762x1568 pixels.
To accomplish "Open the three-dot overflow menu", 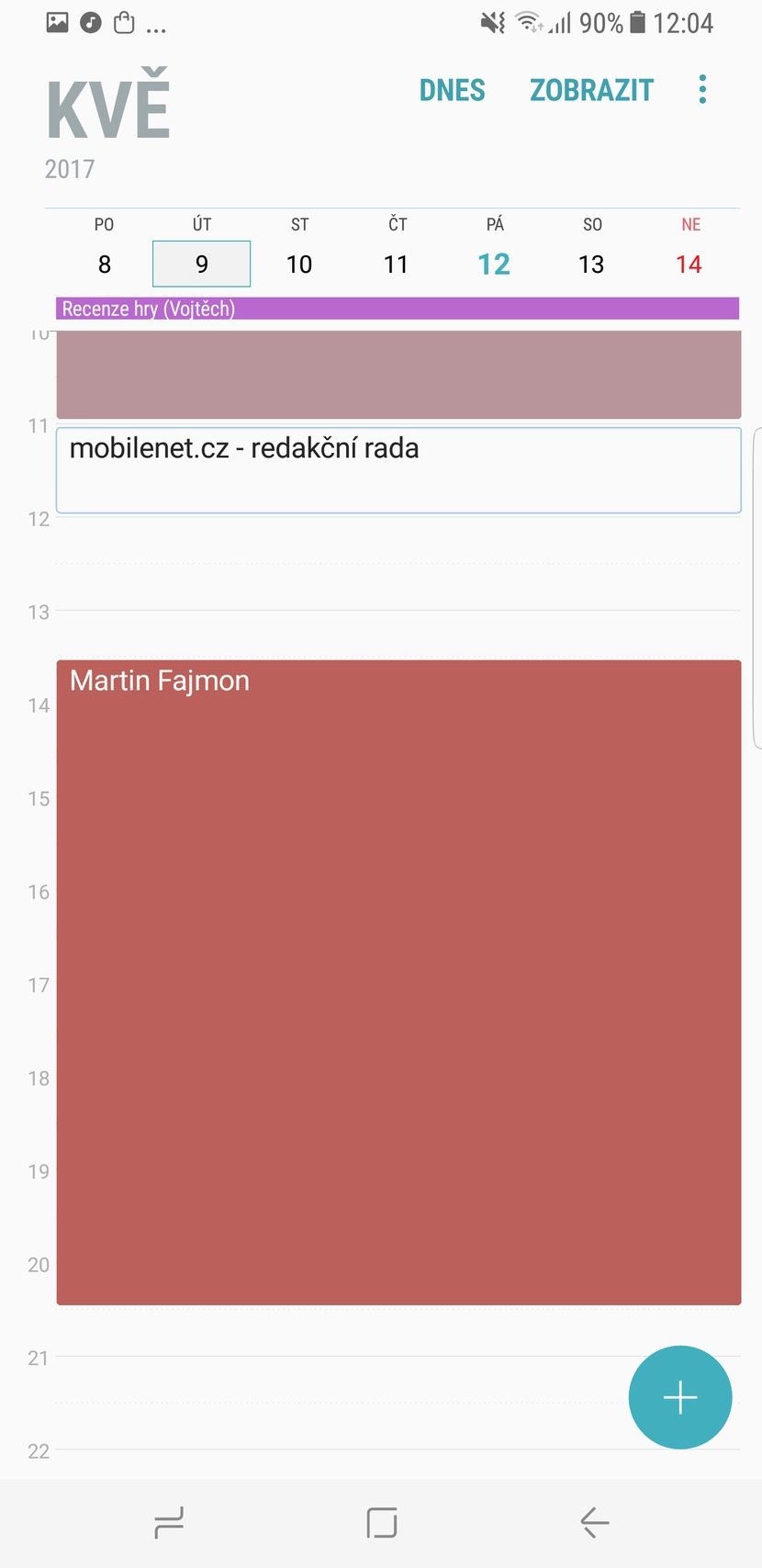I will (702, 89).
